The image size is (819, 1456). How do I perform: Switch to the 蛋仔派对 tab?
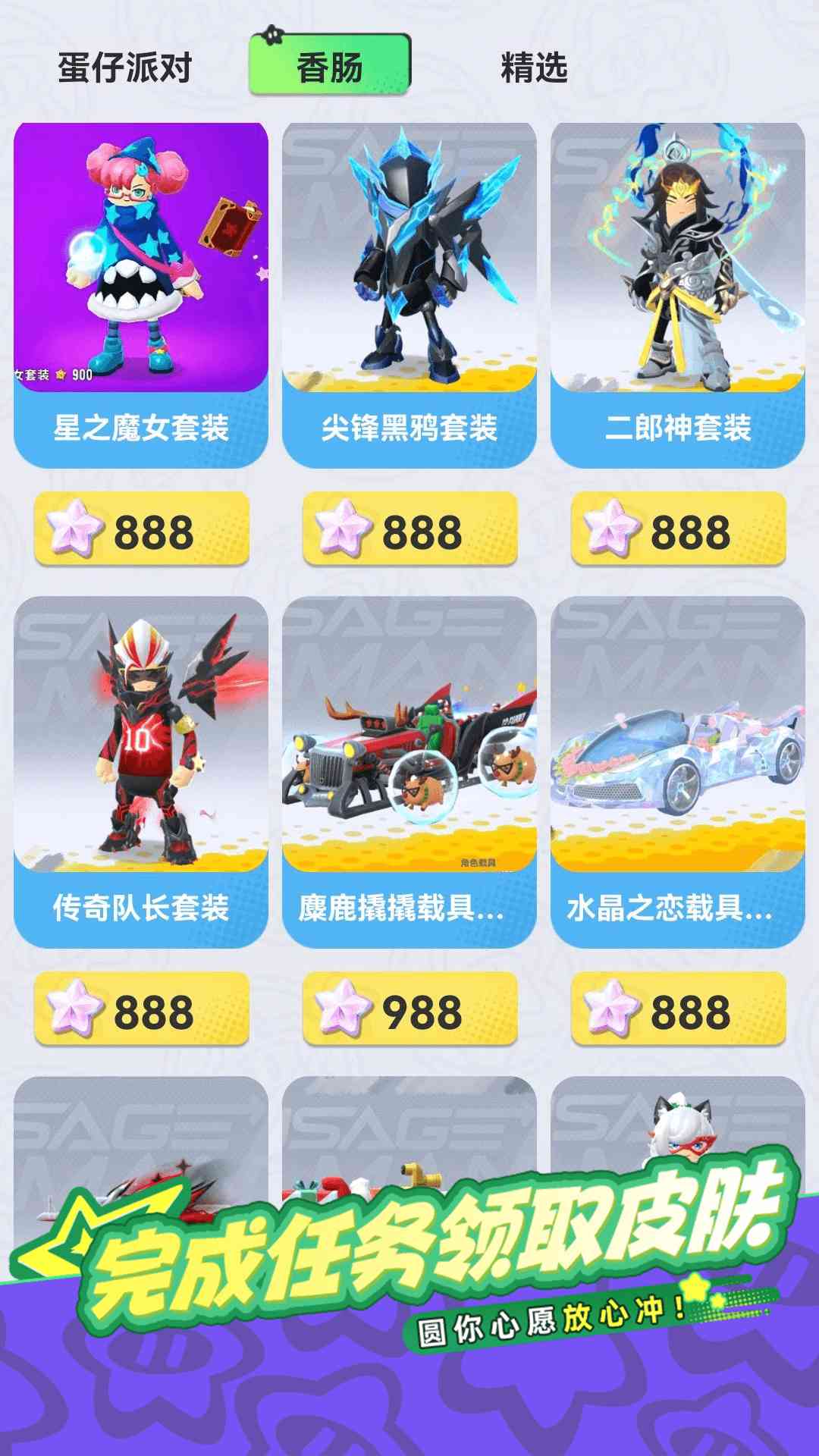coord(125,67)
